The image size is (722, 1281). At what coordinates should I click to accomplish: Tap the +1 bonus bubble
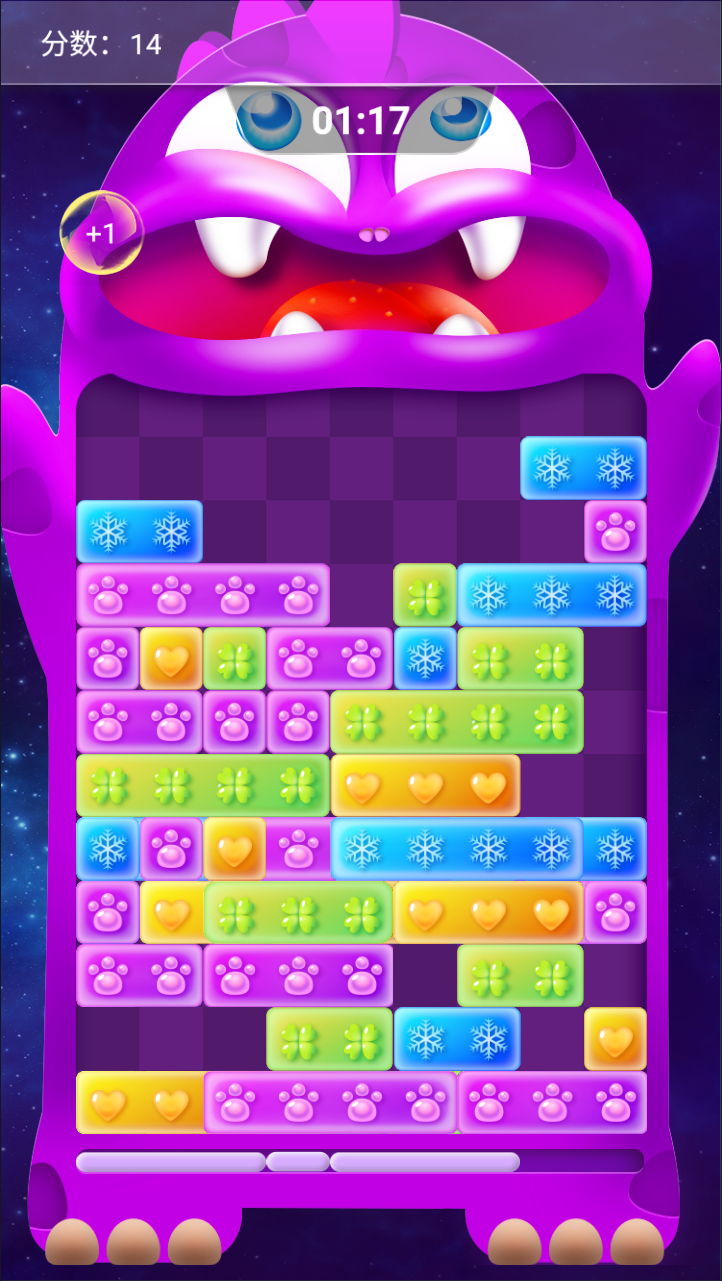pos(101,233)
